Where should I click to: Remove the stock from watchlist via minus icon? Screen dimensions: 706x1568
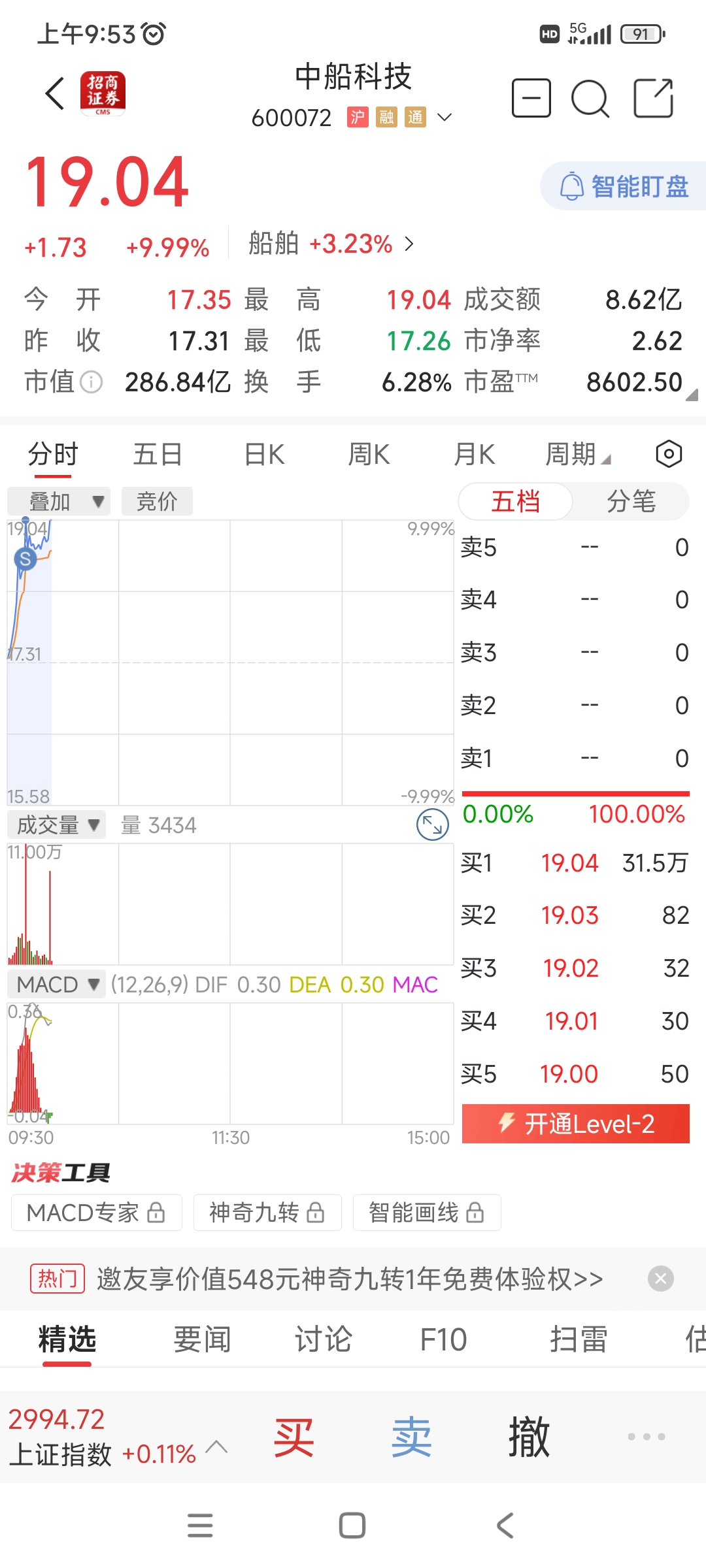(x=531, y=98)
